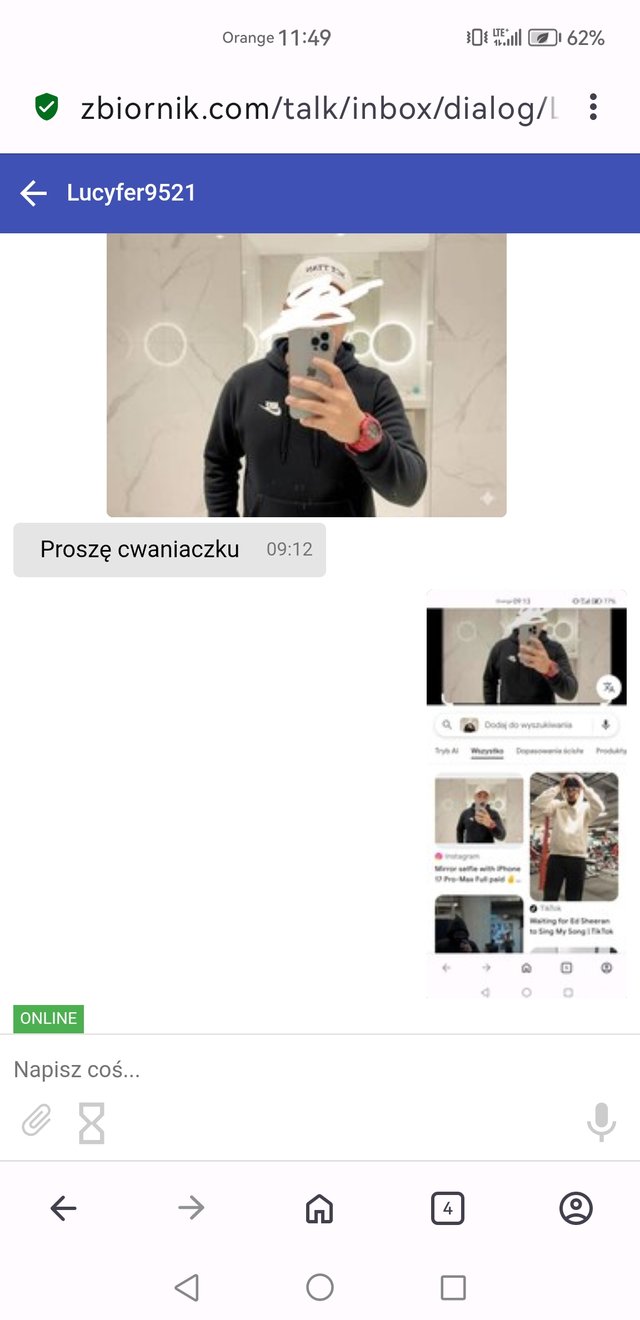This screenshot has width=640, height=1320.
Task: Tap the address bar with zbiornik.com URL
Action: (x=318, y=108)
